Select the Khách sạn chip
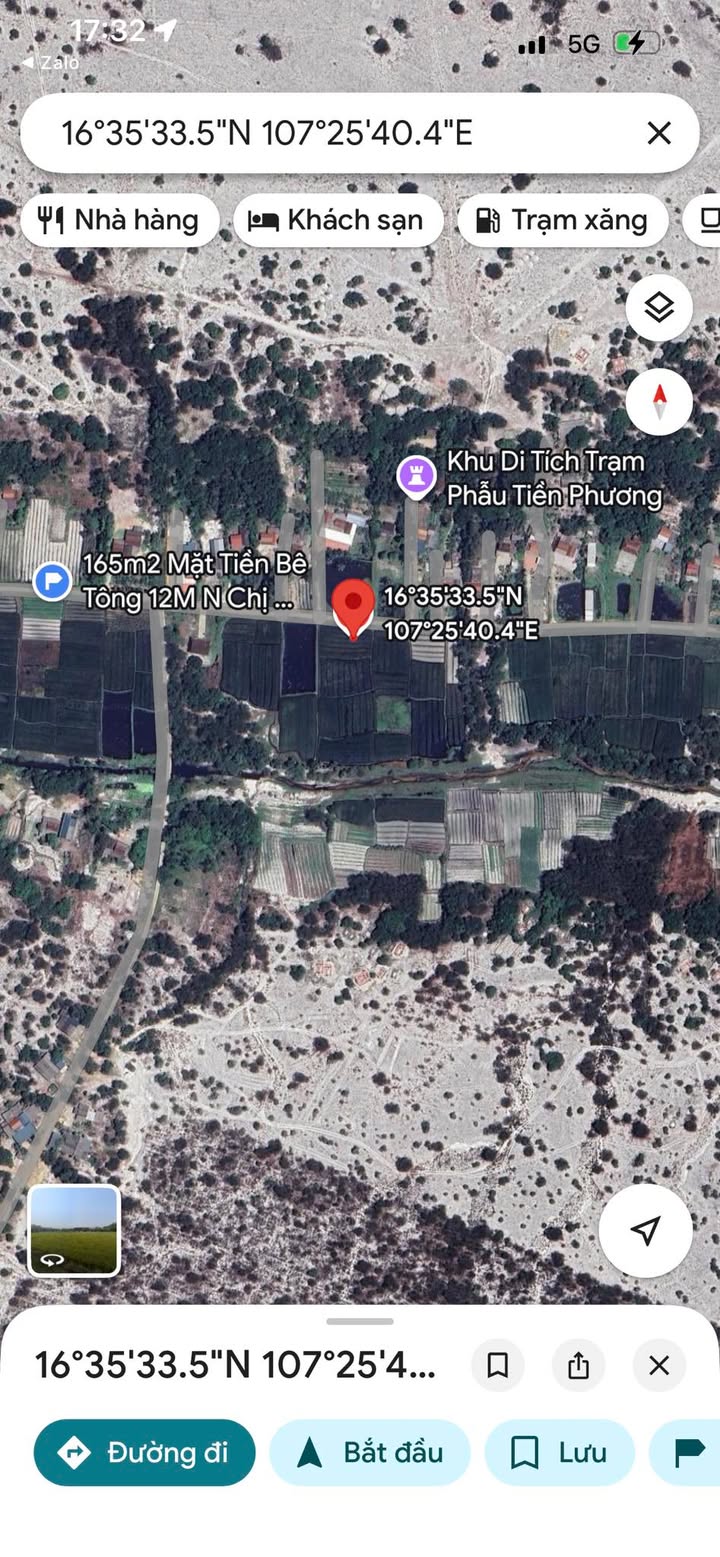This screenshot has width=720, height=1557. [338, 220]
